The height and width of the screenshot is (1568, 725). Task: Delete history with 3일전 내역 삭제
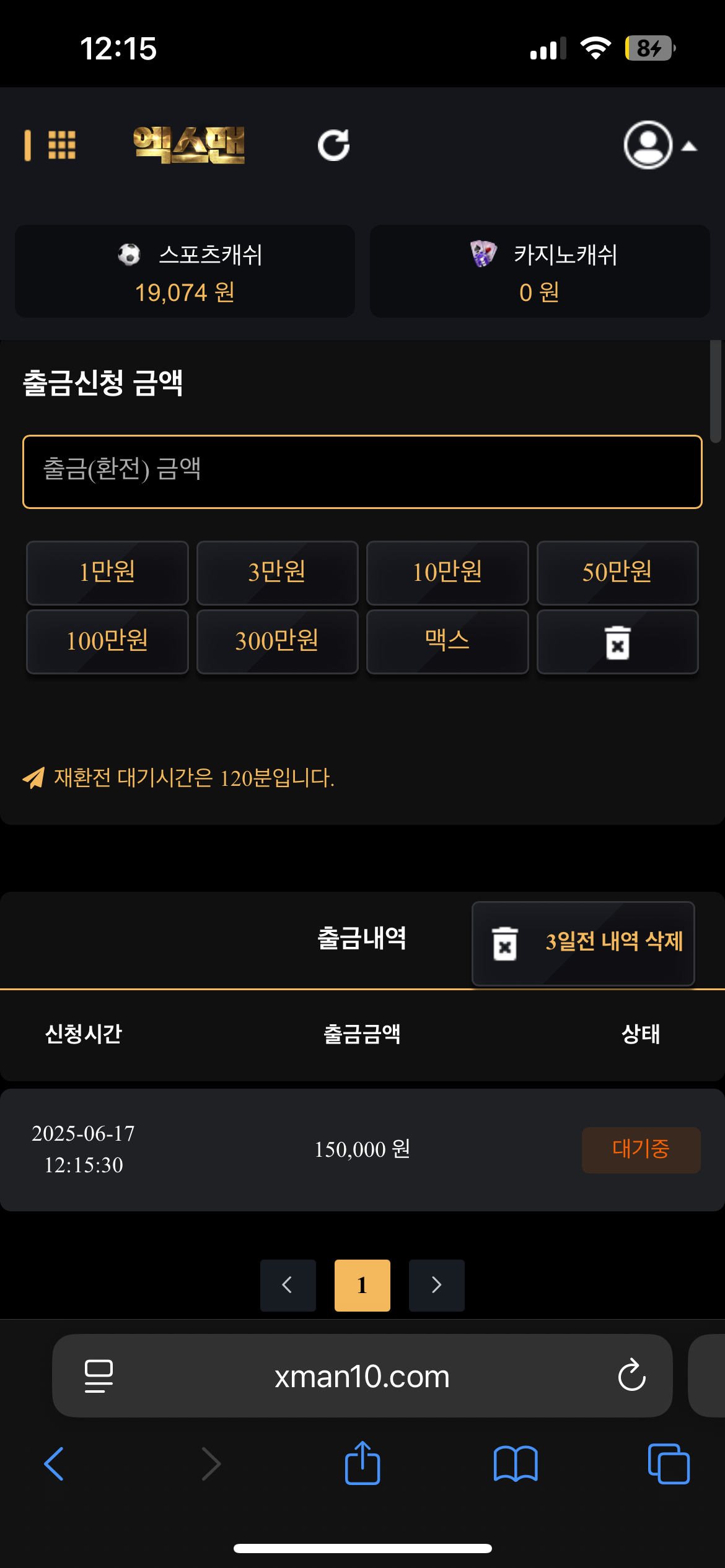pos(582,943)
